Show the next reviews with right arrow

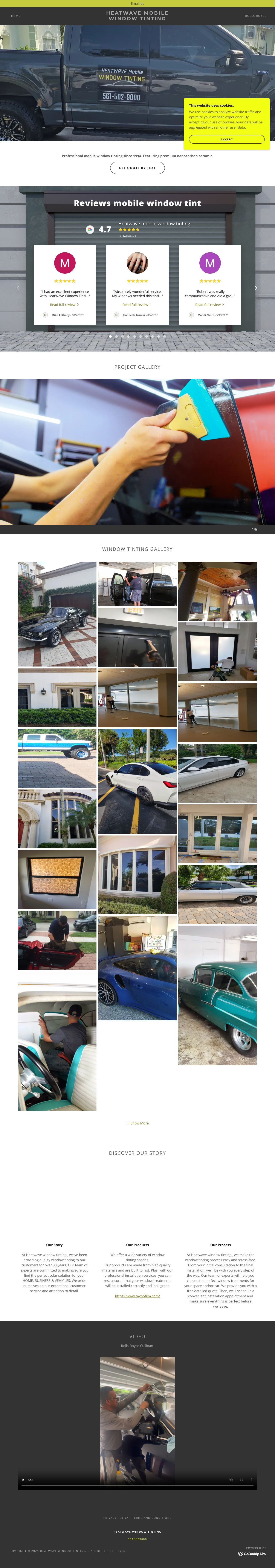pyautogui.click(x=256, y=288)
